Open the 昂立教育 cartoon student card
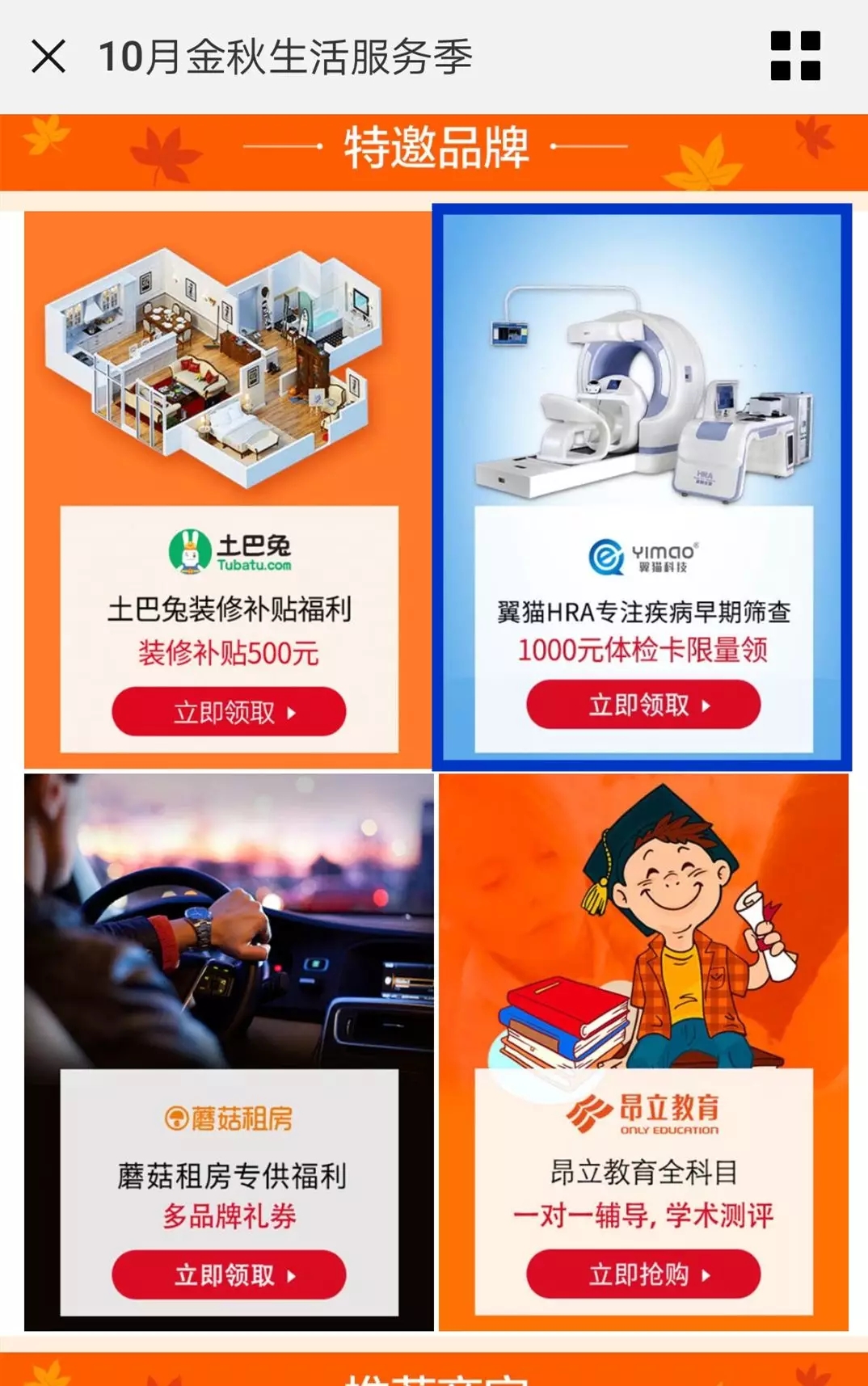868x1386 pixels. point(643,921)
